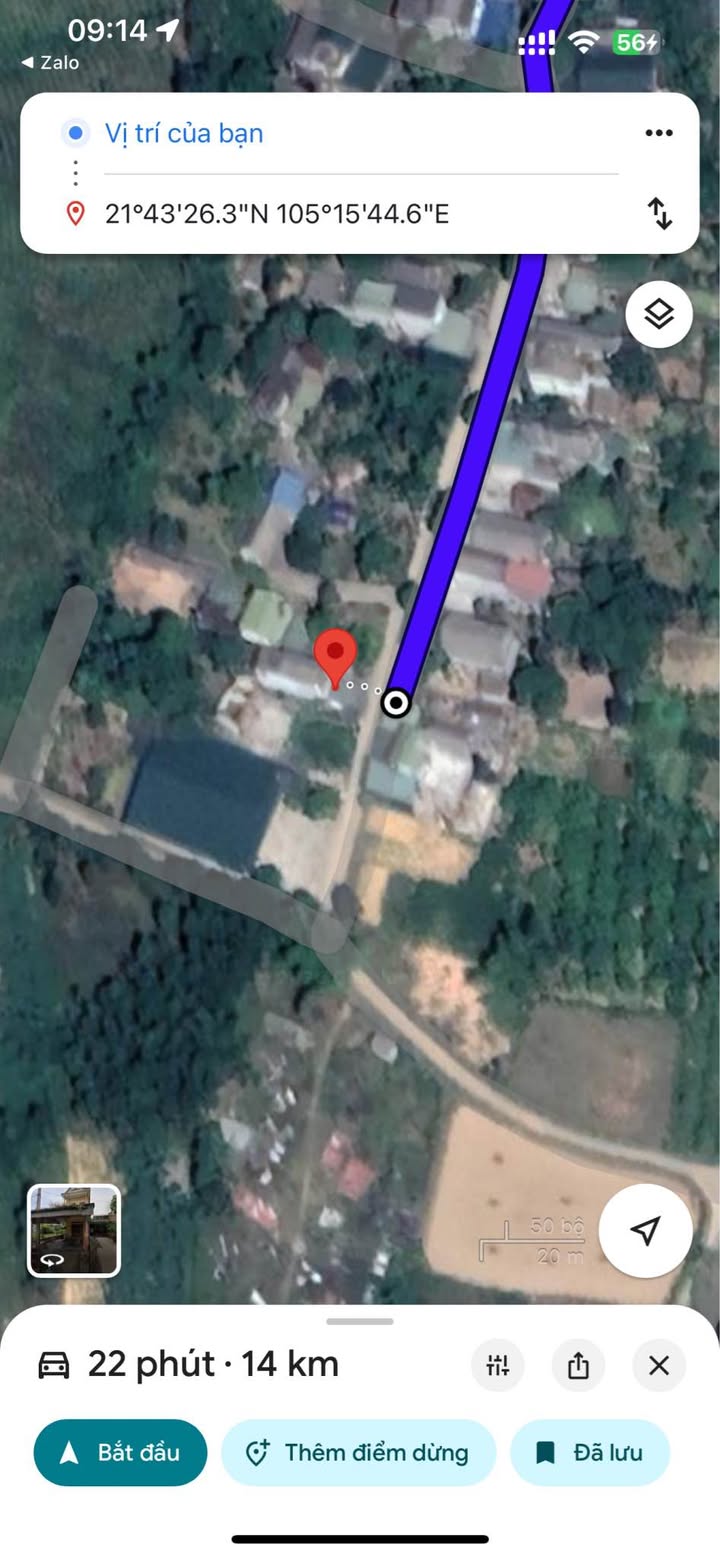This screenshot has width=720, height=1557.
Task: Share the route directions
Action: pos(578,1365)
